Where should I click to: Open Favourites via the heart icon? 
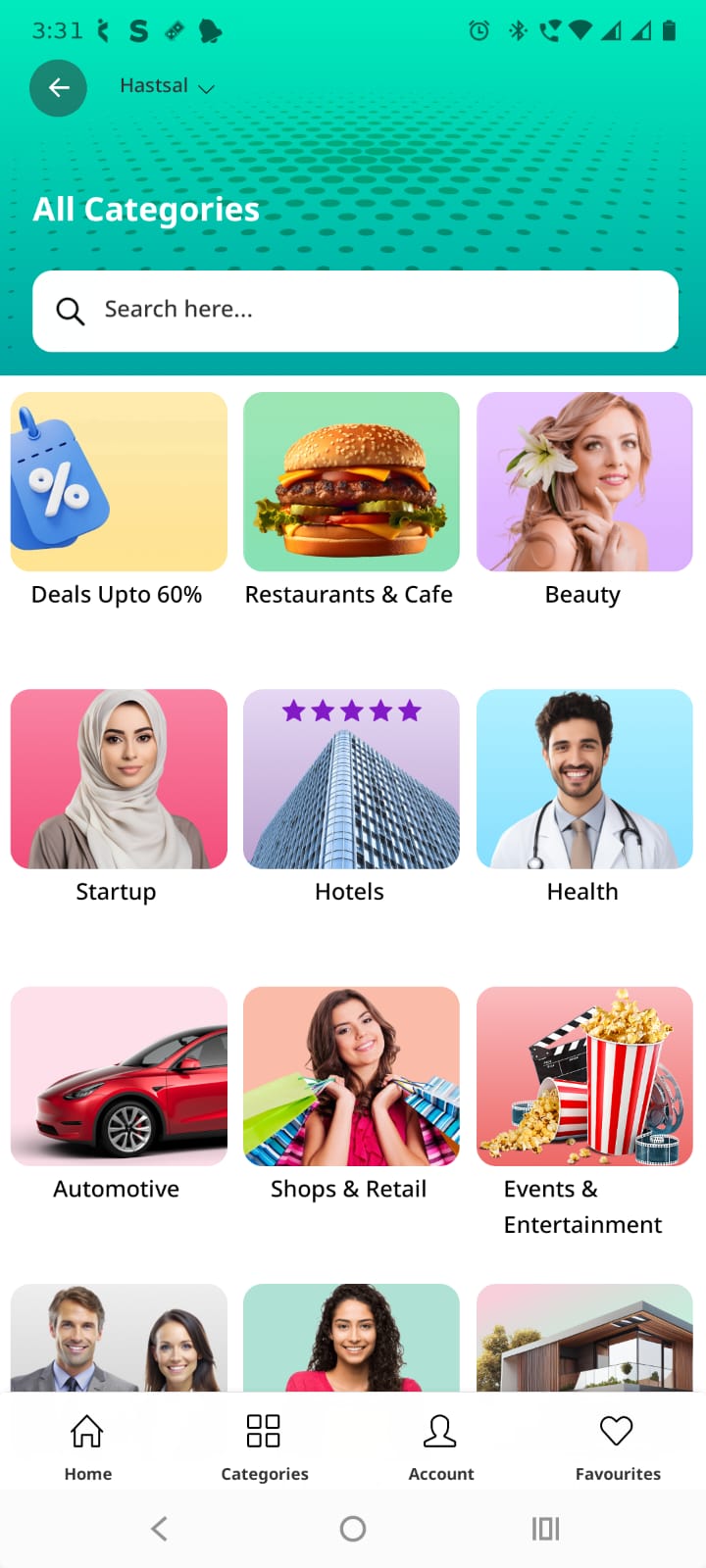(x=617, y=1431)
